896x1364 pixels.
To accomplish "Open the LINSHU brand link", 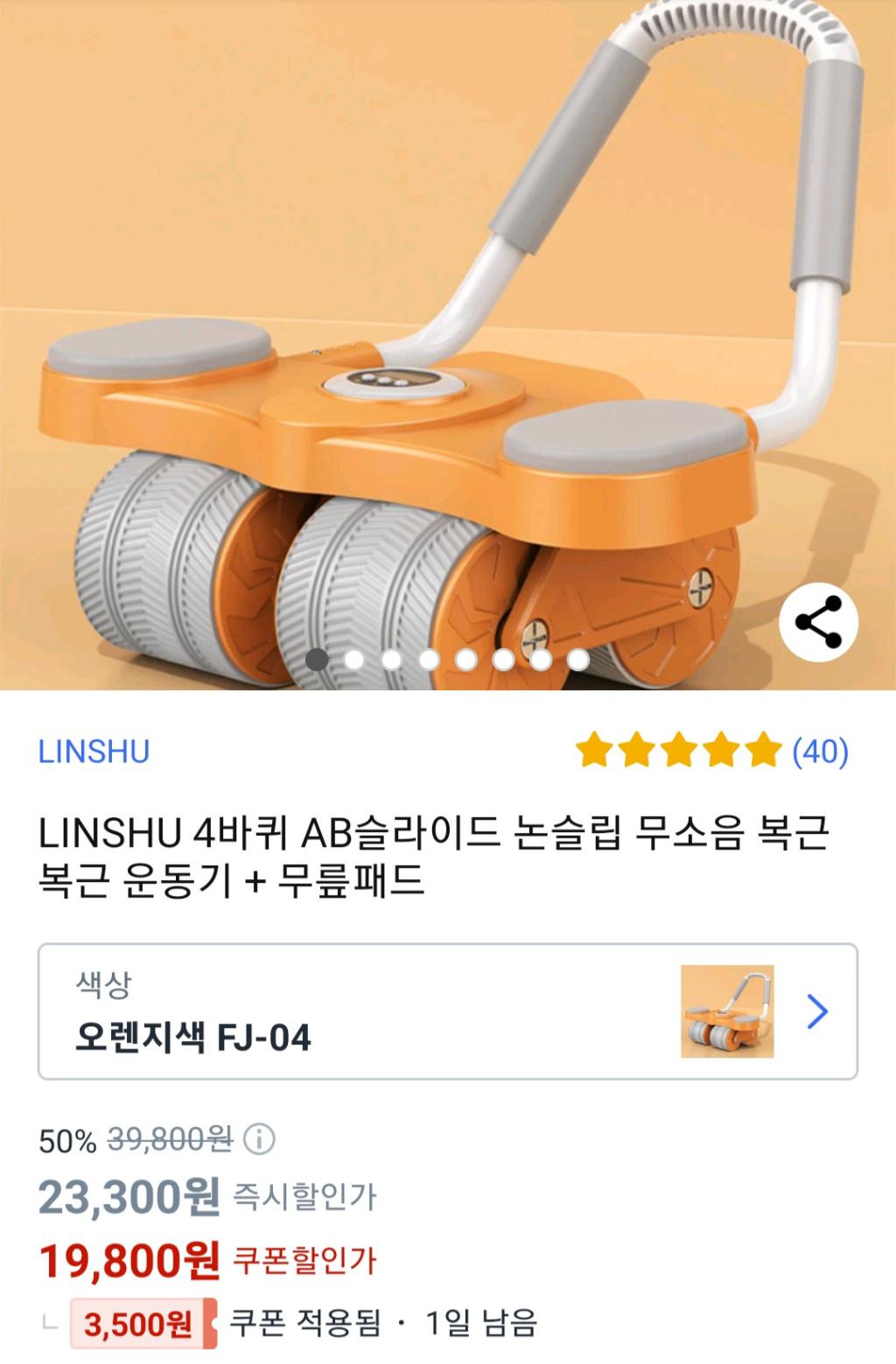I will tap(94, 752).
